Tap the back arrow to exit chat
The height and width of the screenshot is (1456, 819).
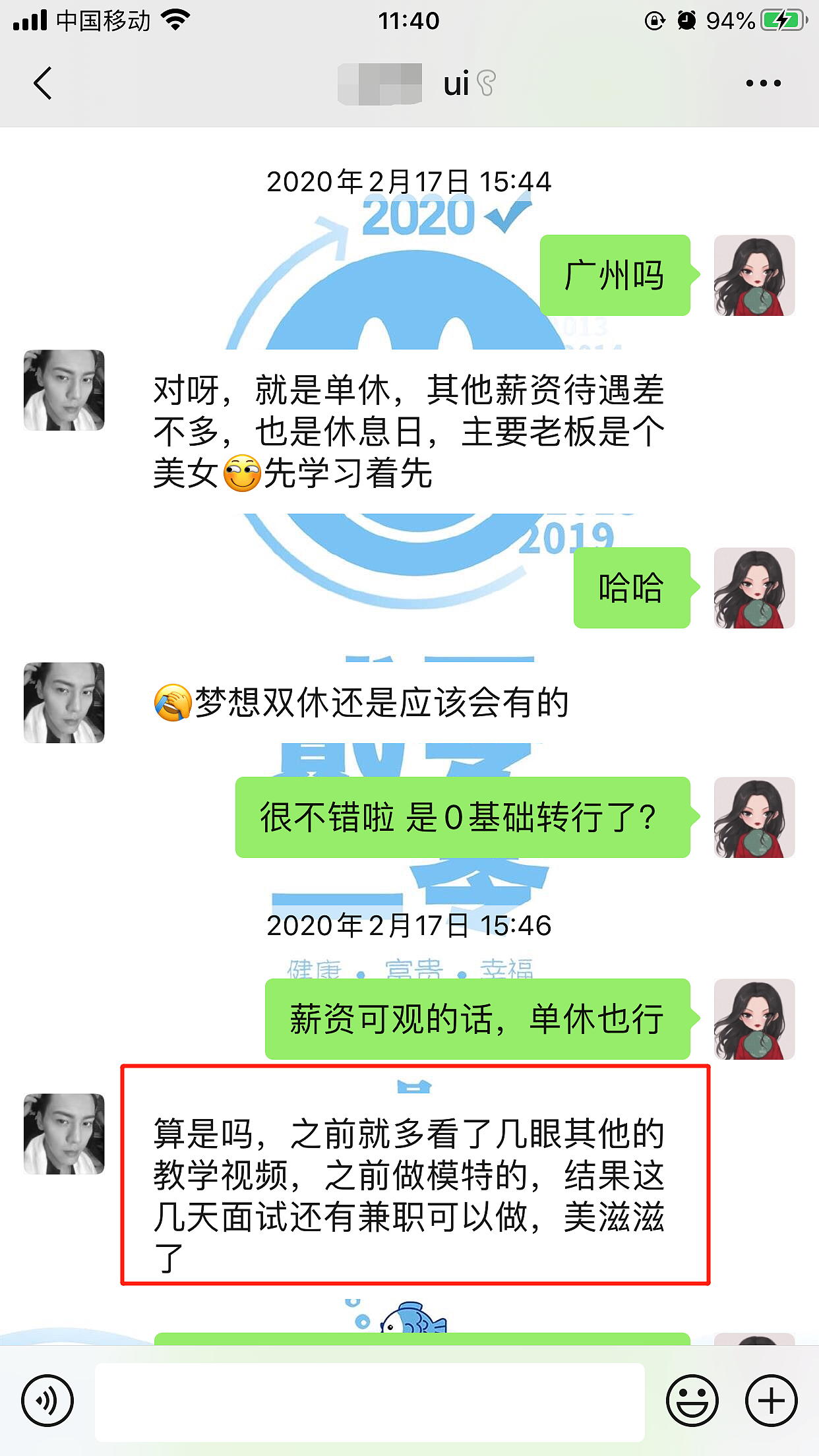(41, 84)
